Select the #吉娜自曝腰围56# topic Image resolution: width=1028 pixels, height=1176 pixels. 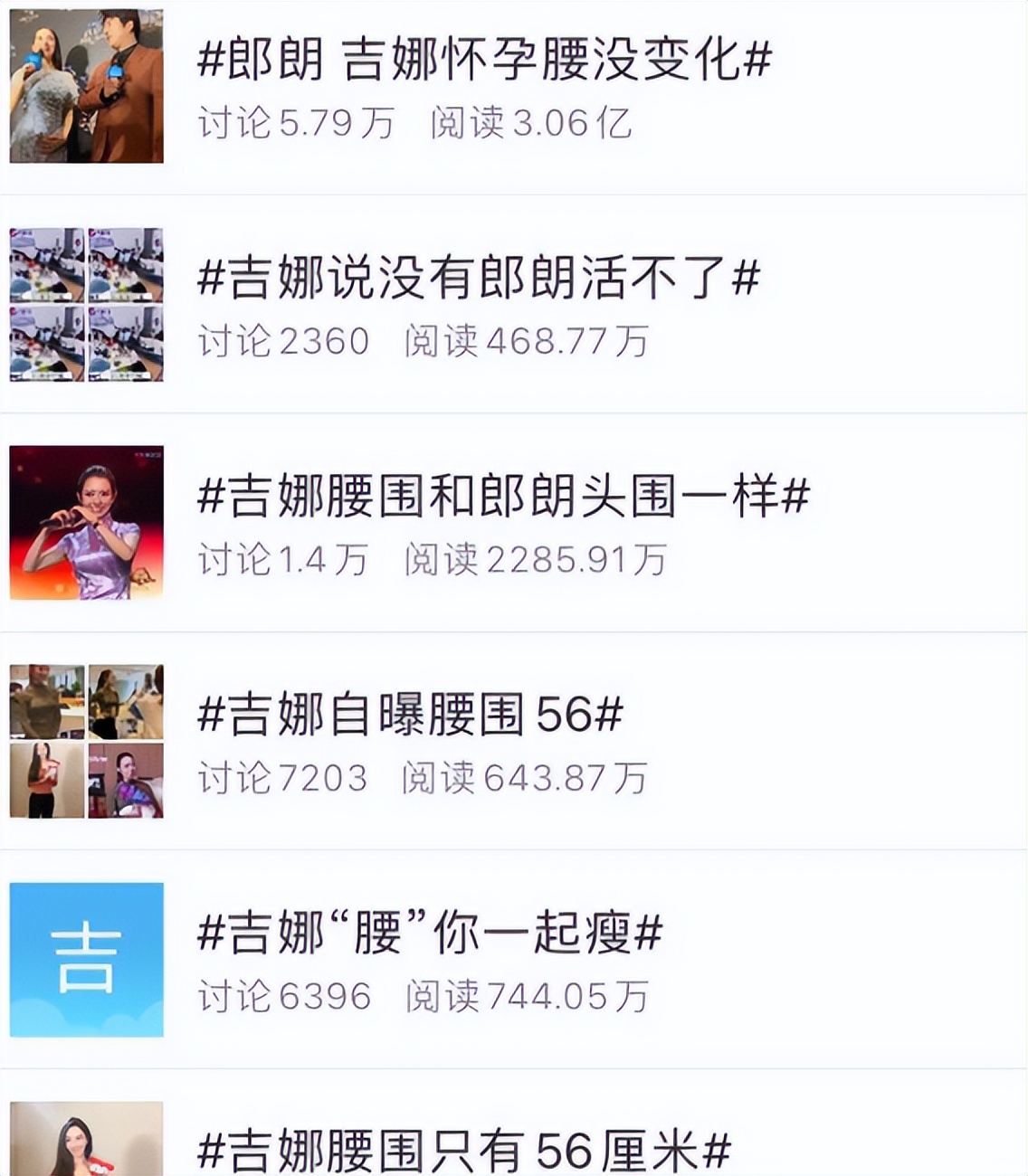[411, 715]
